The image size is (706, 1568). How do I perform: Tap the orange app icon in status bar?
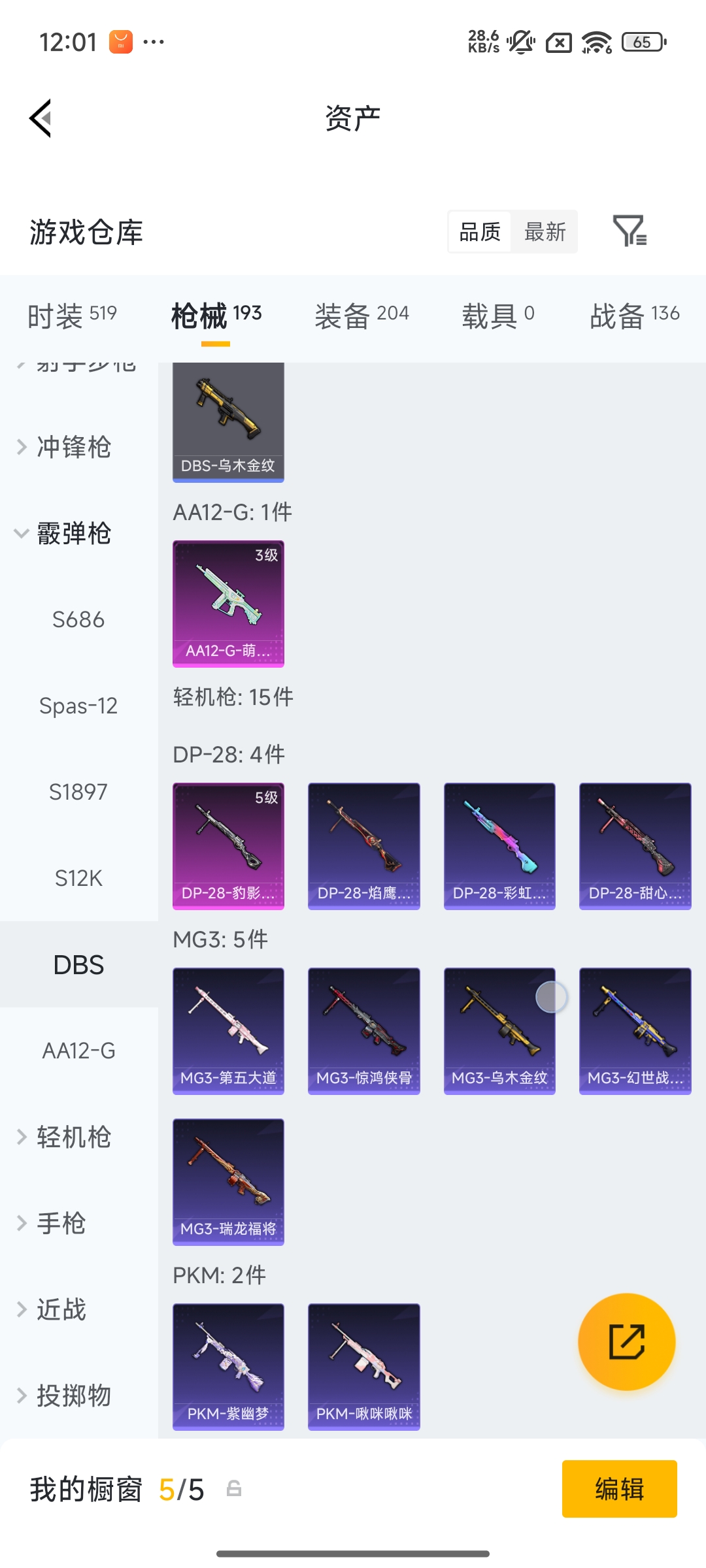pyautogui.click(x=120, y=41)
